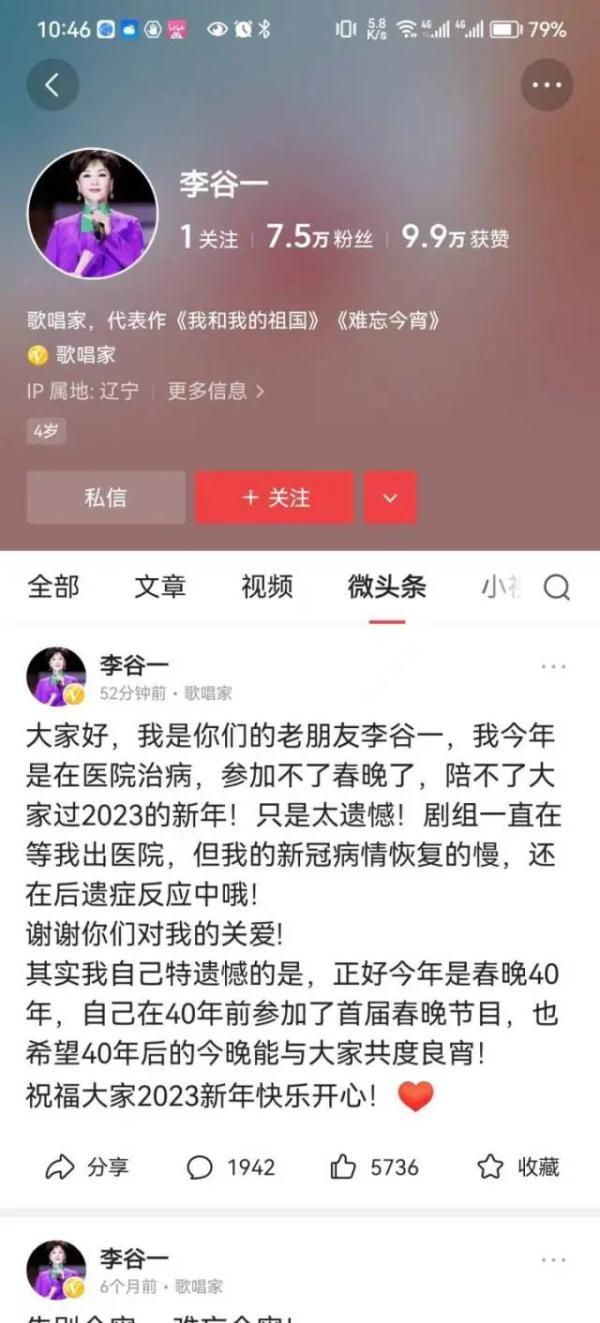Search within this profile's posts
This screenshot has height=1323, width=600.
557,587
